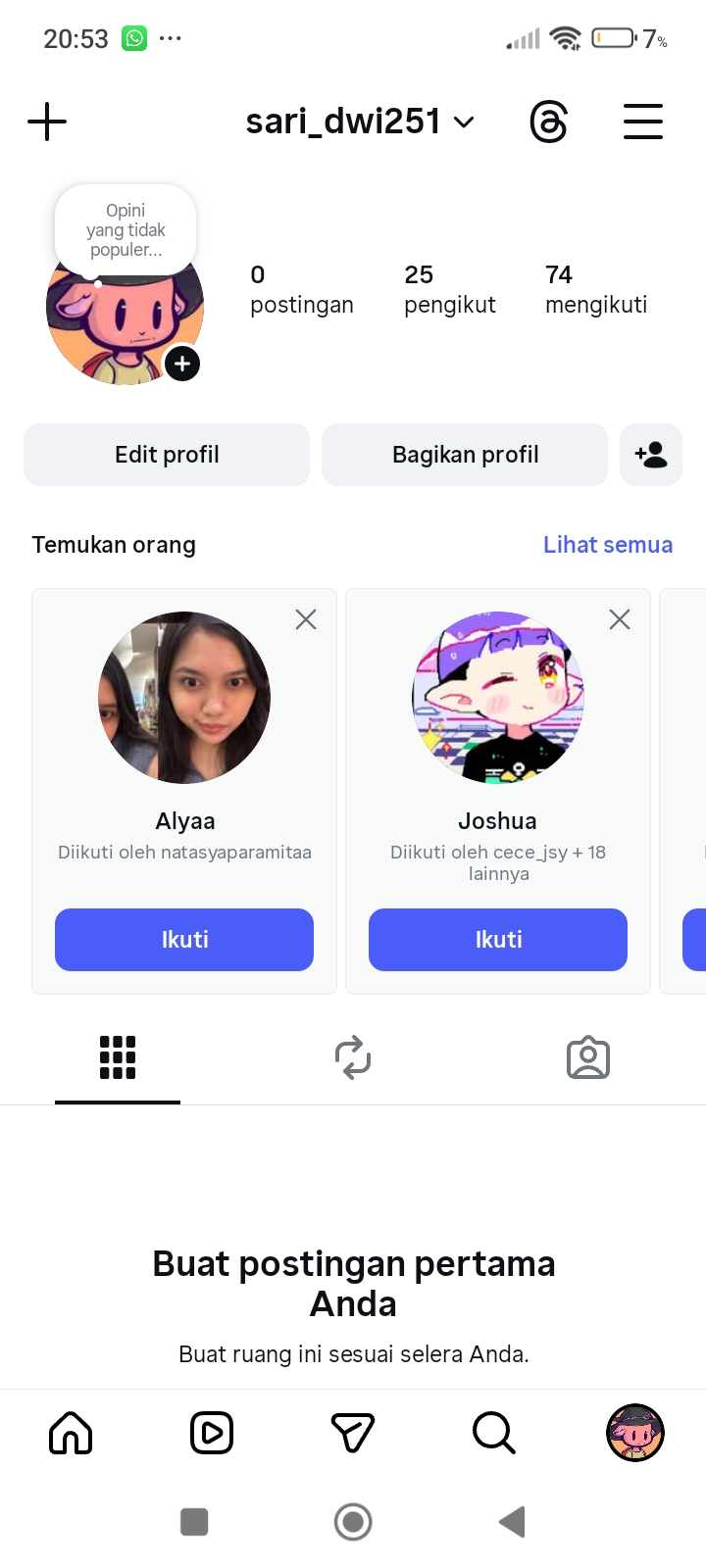Open the note bubble above the profile picture
Screen dimensions: 706x1568
pyautogui.click(x=126, y=230)
